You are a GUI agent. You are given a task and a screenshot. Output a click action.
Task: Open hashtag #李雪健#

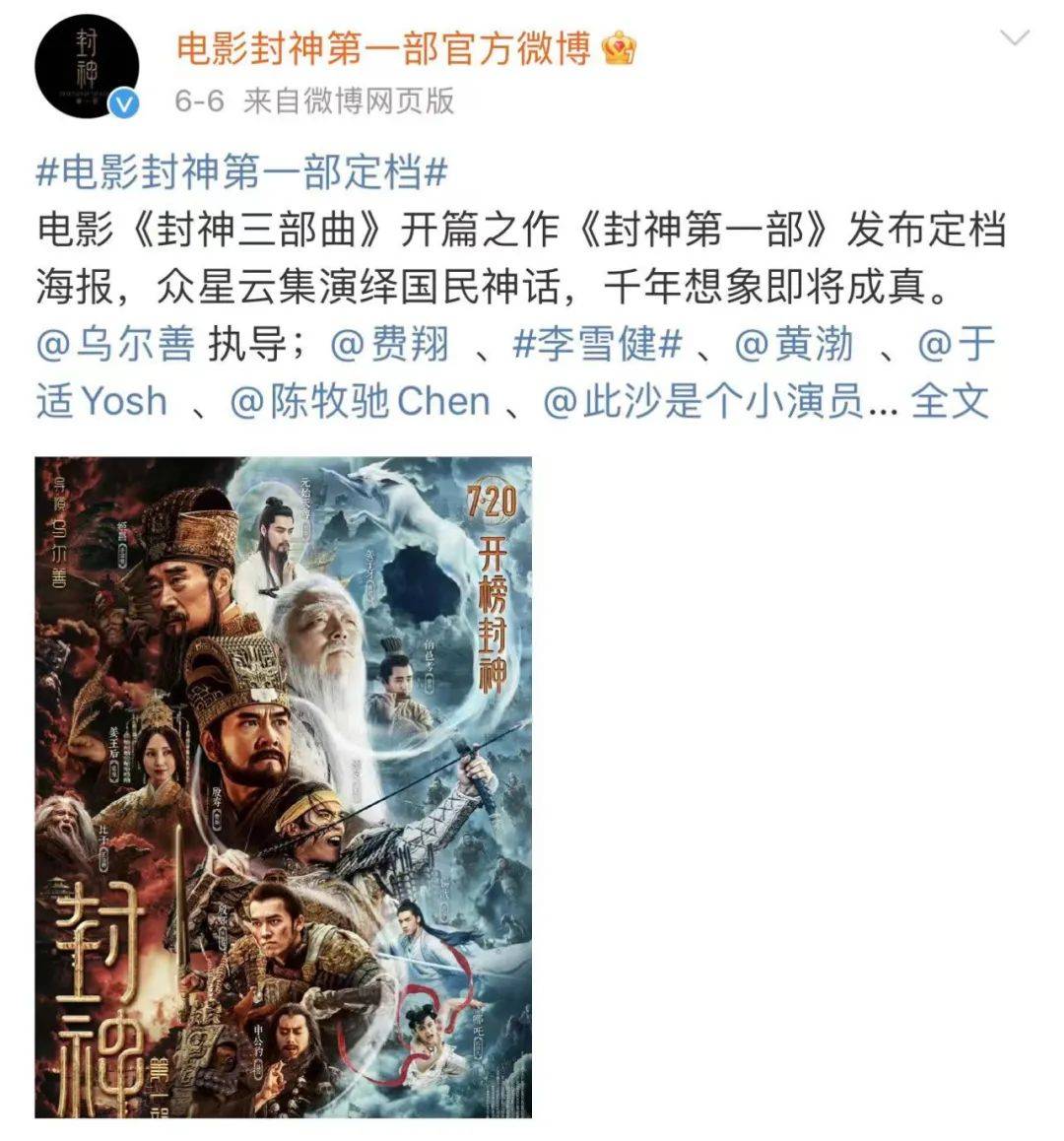(x=598, y=345)
